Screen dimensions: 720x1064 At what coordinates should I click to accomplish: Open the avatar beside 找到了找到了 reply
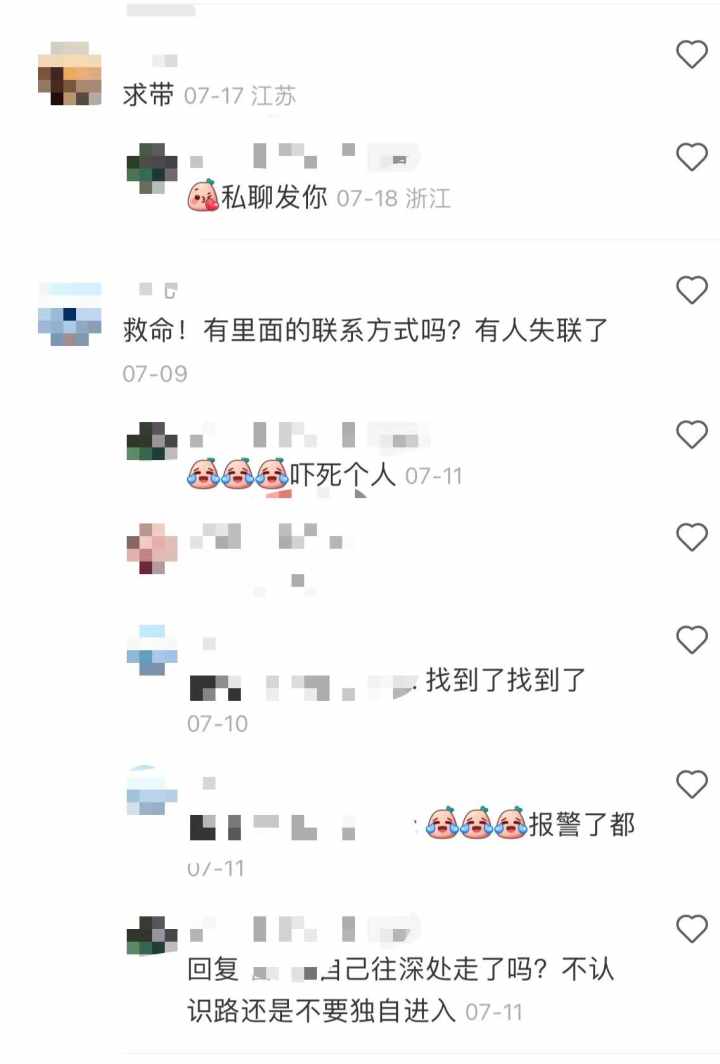pos(152,649)
